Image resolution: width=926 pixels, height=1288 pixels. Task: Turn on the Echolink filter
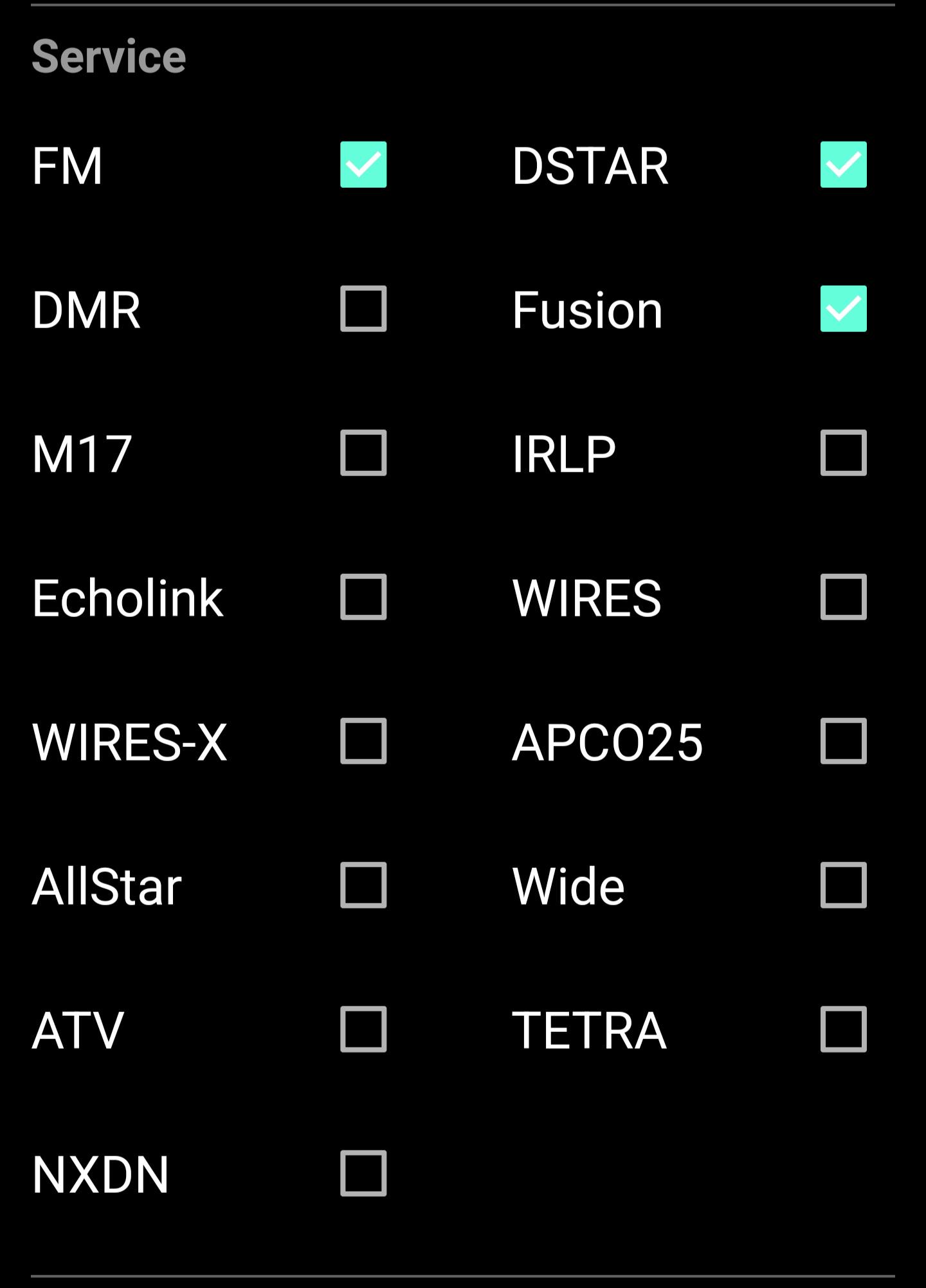(x=363, y=597)
